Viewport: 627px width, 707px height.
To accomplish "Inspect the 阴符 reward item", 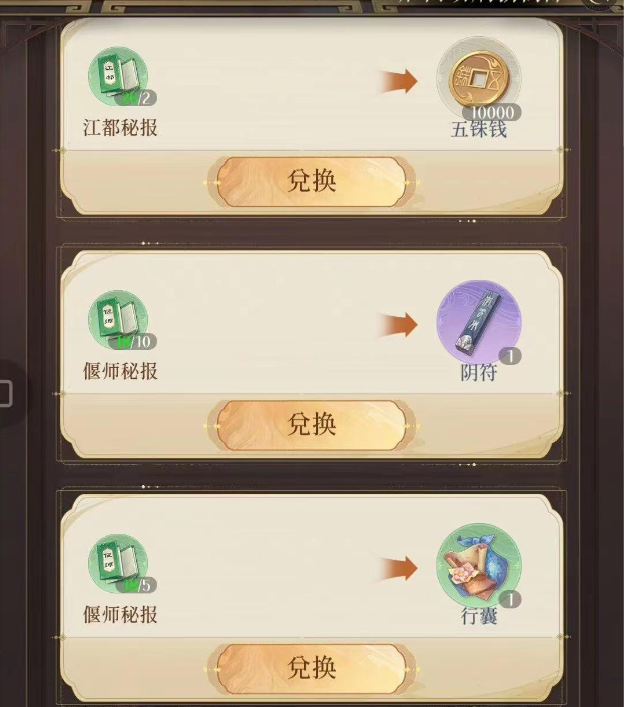I will 478,323.
